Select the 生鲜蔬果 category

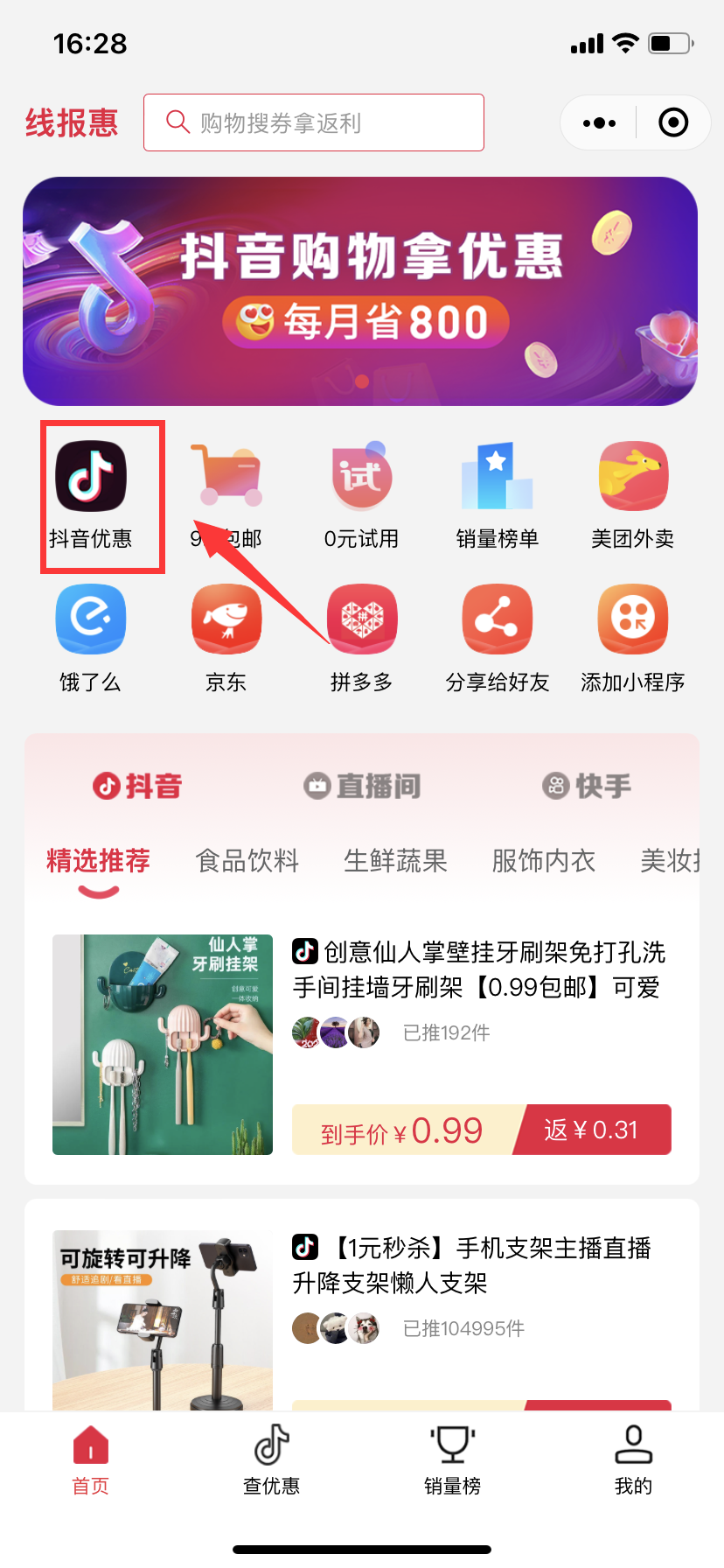395,861
